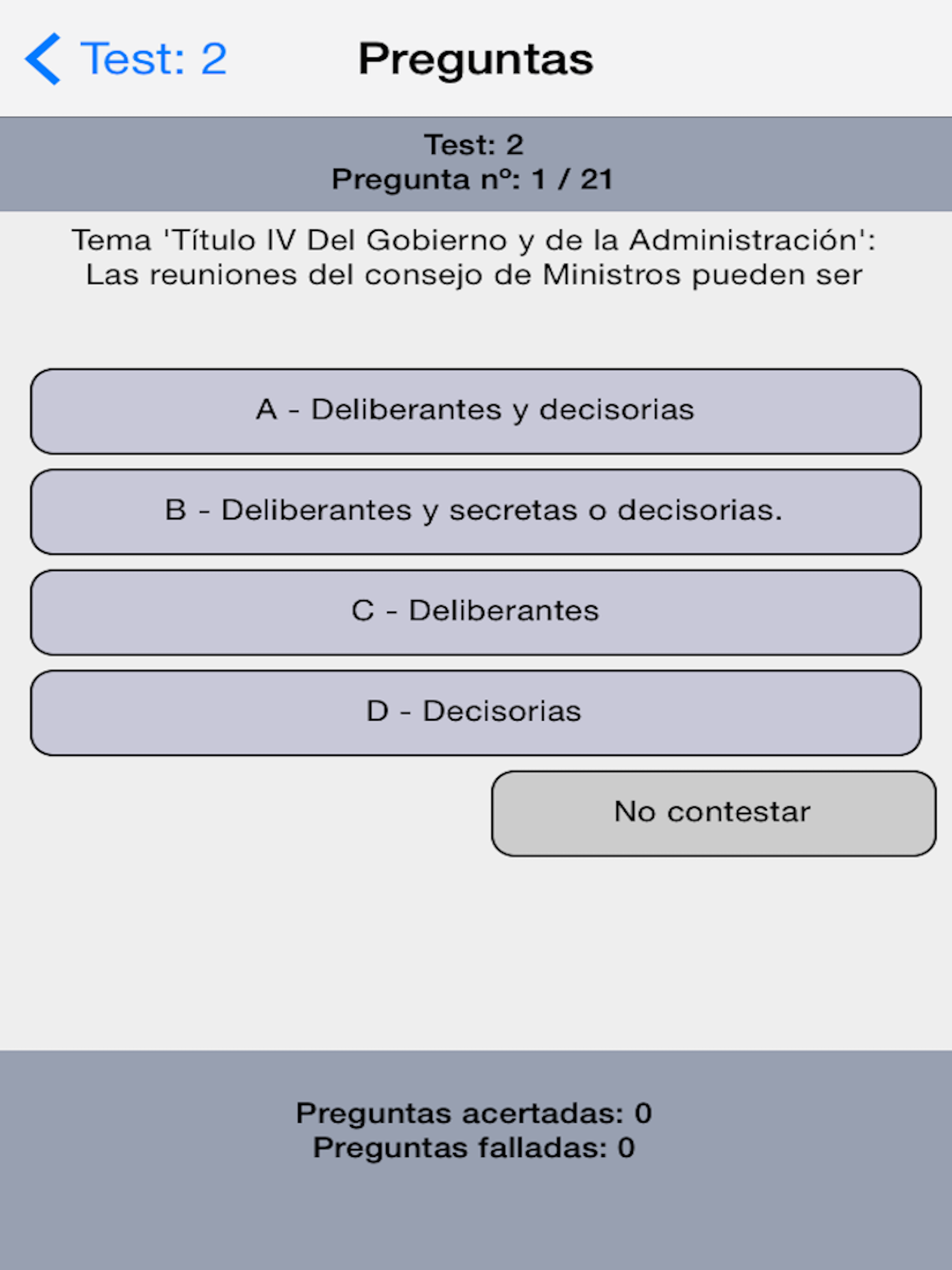Image resolution: width=952 pixels, height=1270 pixels.
Task: Tap the Tema 'Título IV' question prompt
Action: (476, 241)
